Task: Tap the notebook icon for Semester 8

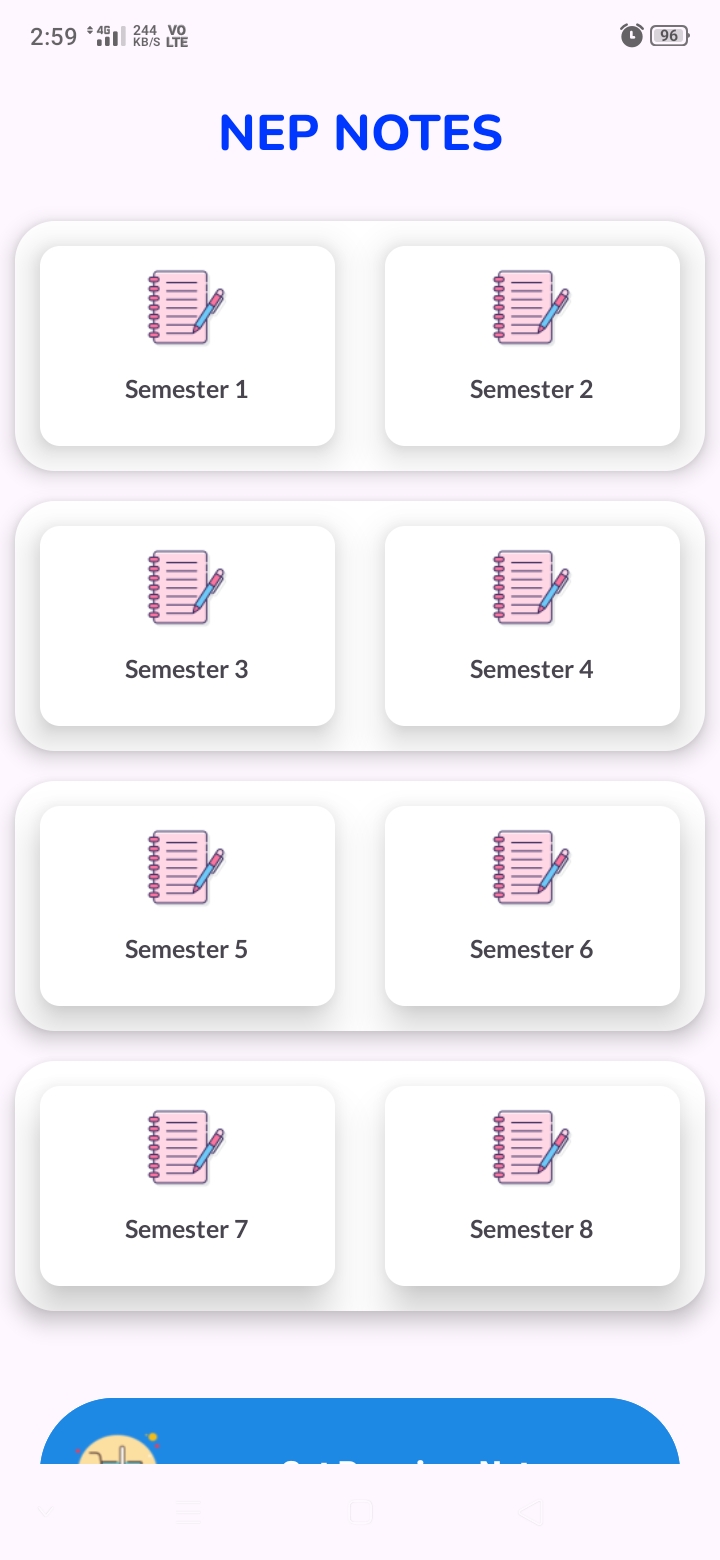Action: pos(531,1147)
